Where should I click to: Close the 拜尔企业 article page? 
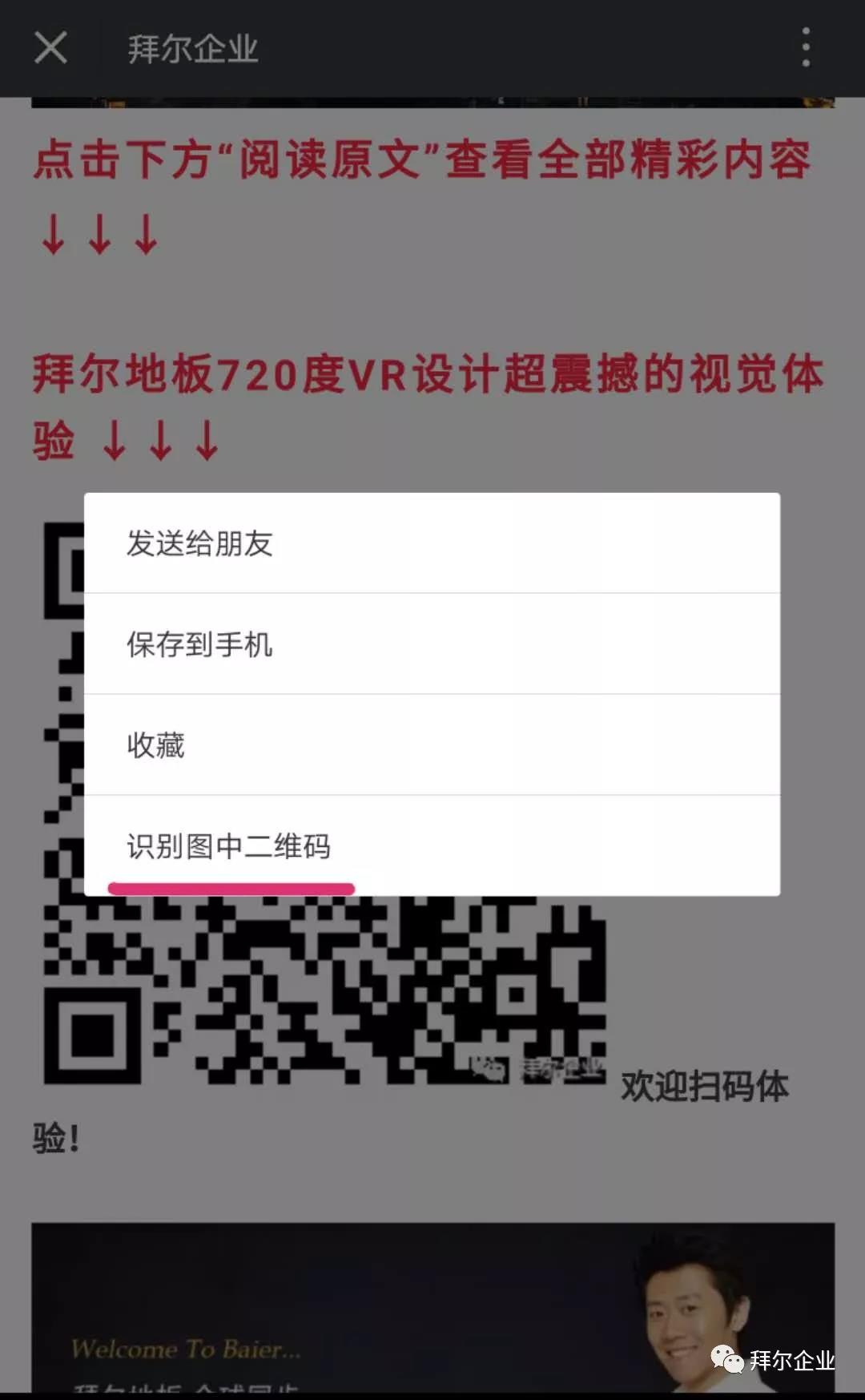[x=50, y=48]
